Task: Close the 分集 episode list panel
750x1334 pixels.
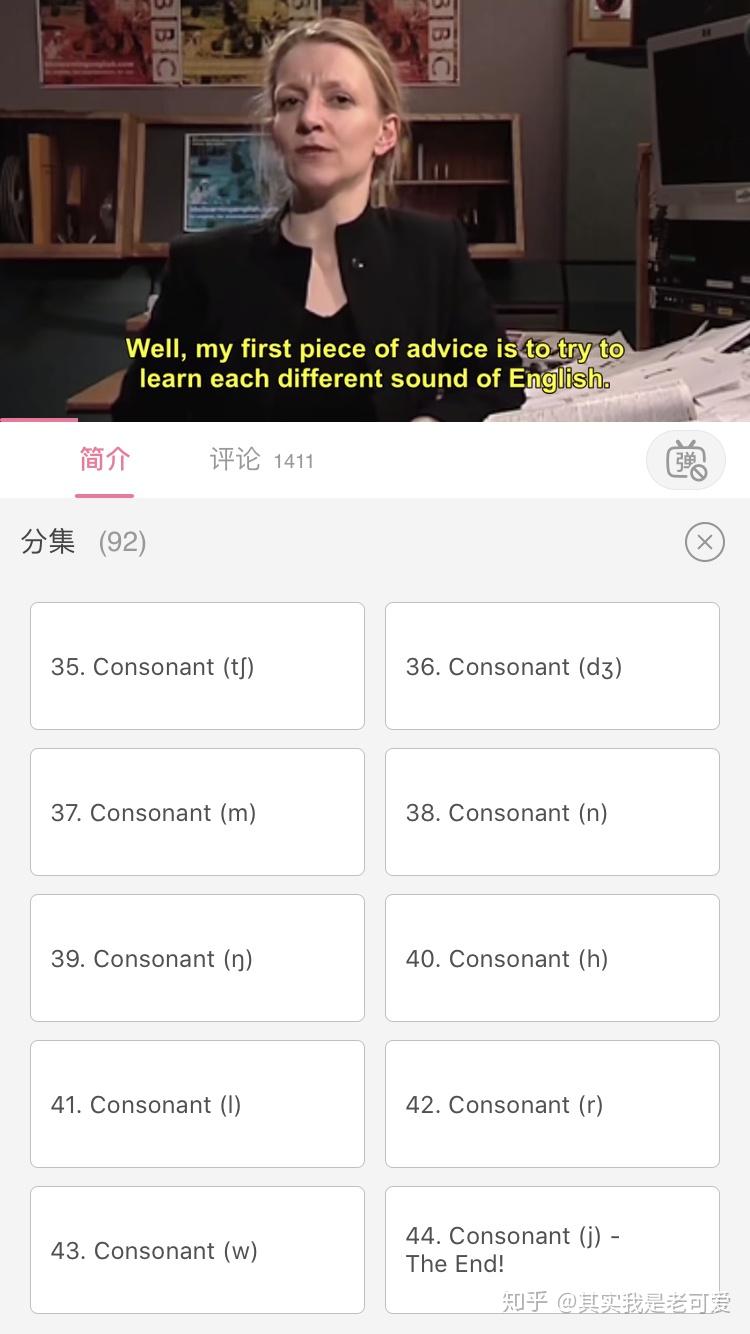Action: (705, 542)
